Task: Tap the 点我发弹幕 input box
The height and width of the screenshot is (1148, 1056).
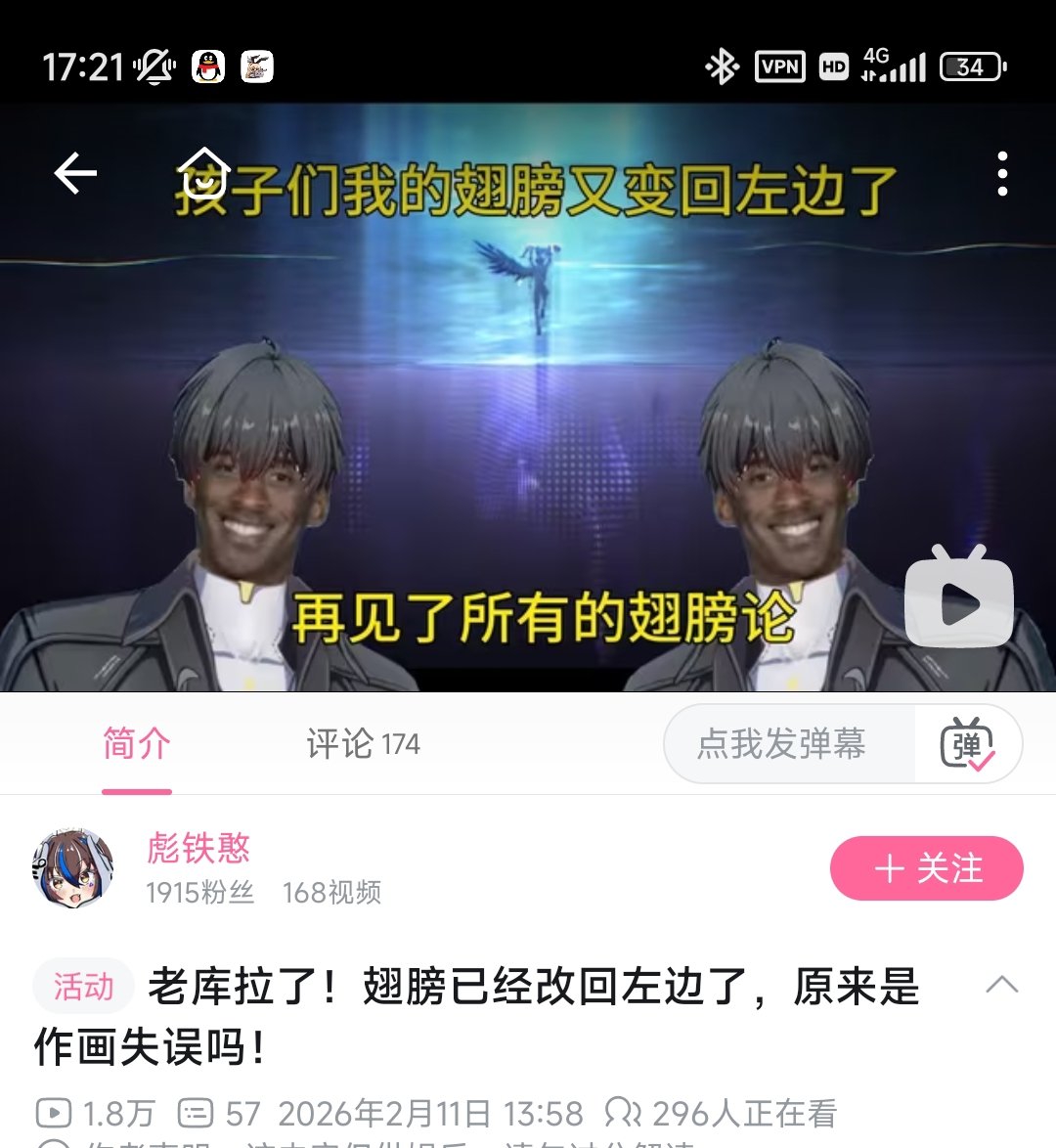Action: tap(782, 744)
